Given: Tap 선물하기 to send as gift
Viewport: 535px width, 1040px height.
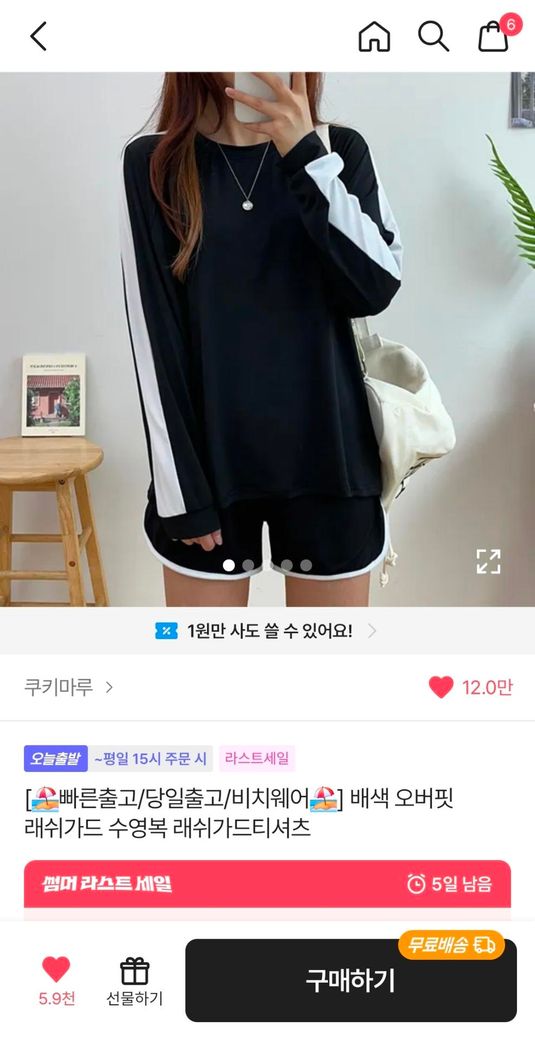Looking at the screenshot, I should pos(135,982).
